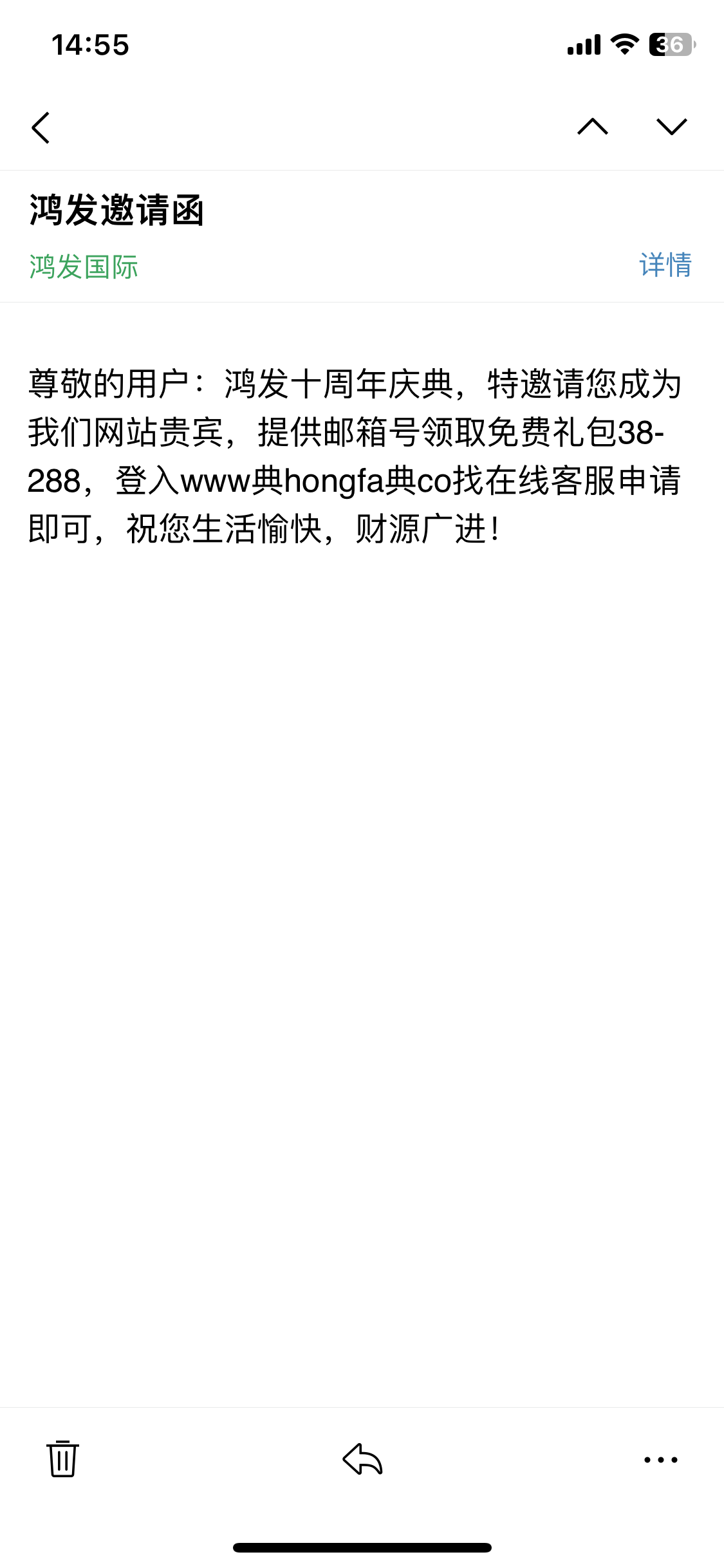This screenshot has width=724, height=1568.
Task: Jump to the previous email
Action: [592, 127]
